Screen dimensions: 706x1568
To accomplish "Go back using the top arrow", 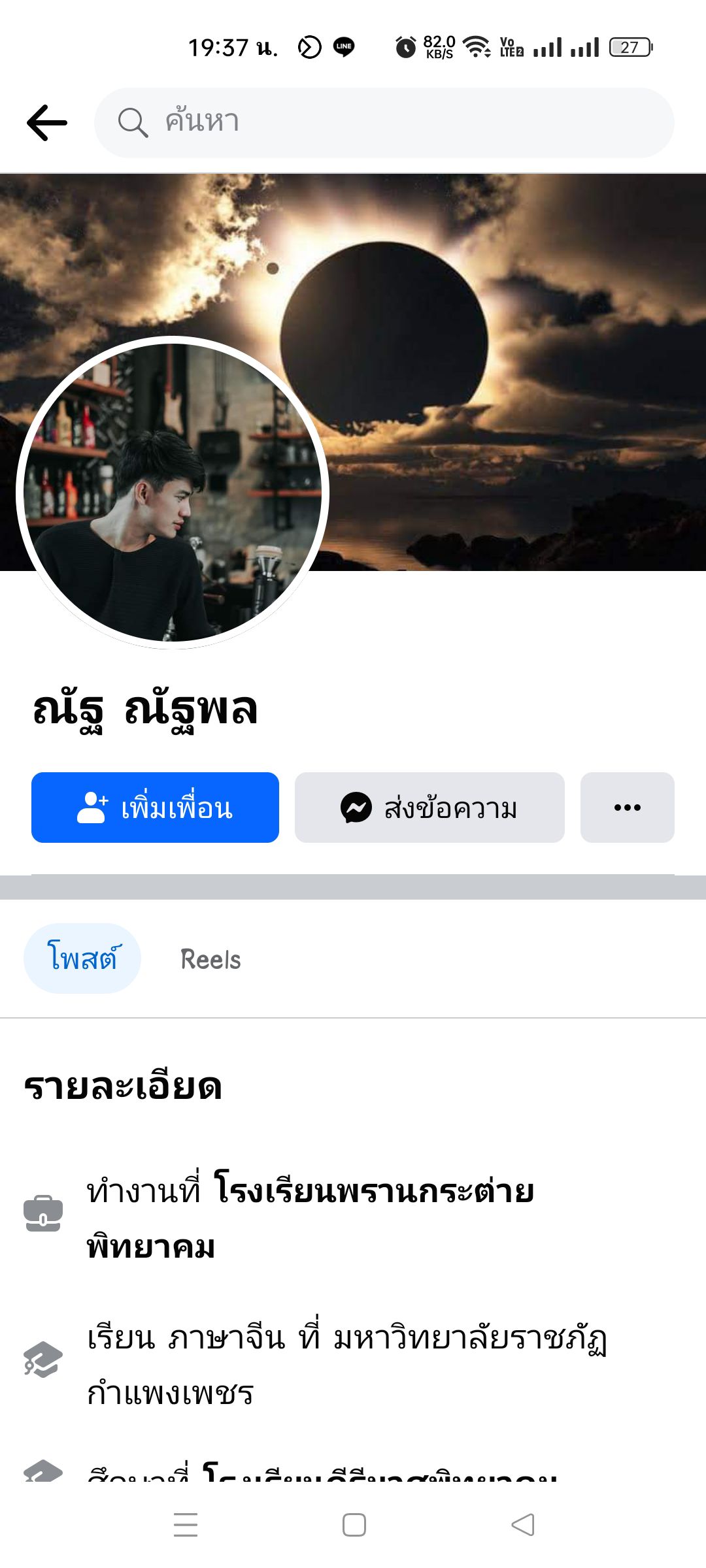I will tap(47, 123).
